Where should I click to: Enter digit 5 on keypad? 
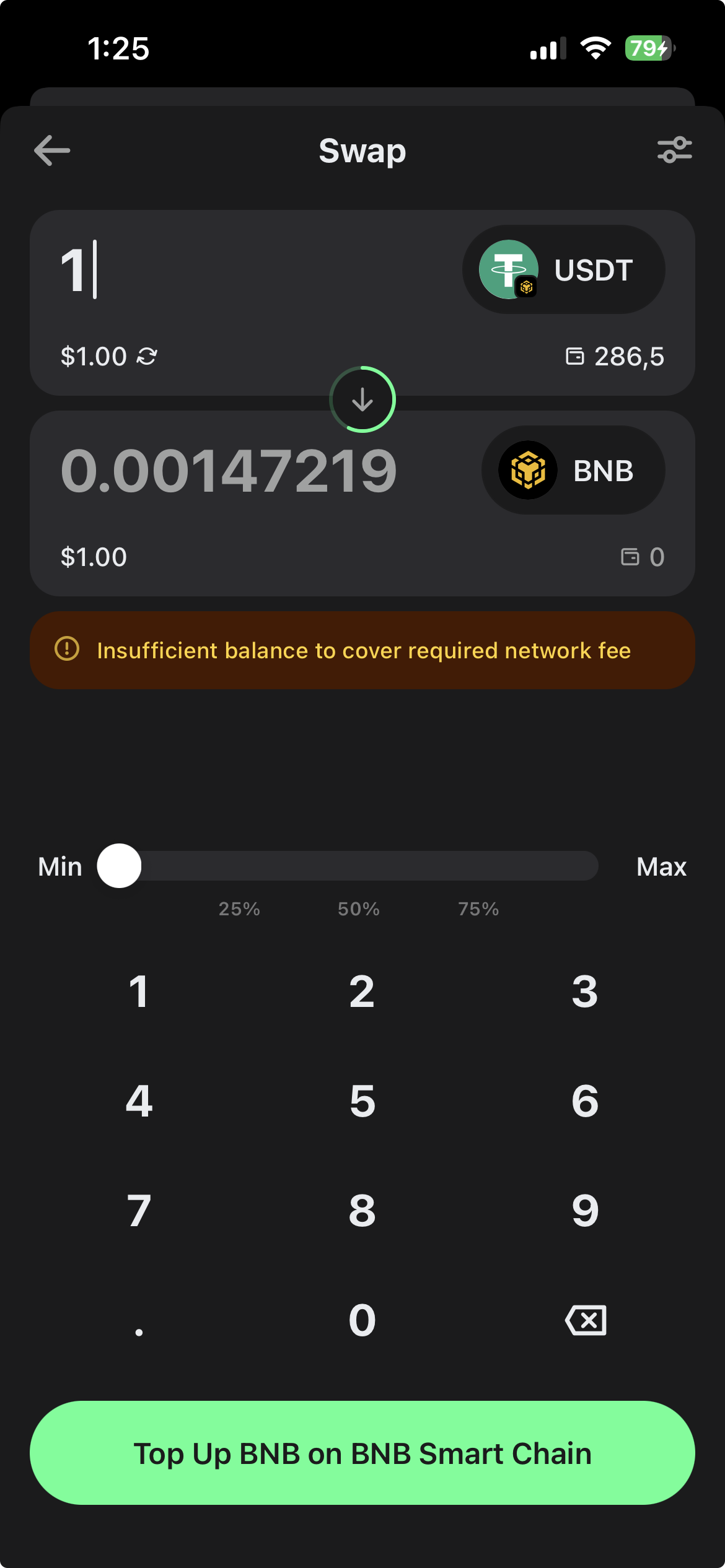pos(362,1101)
